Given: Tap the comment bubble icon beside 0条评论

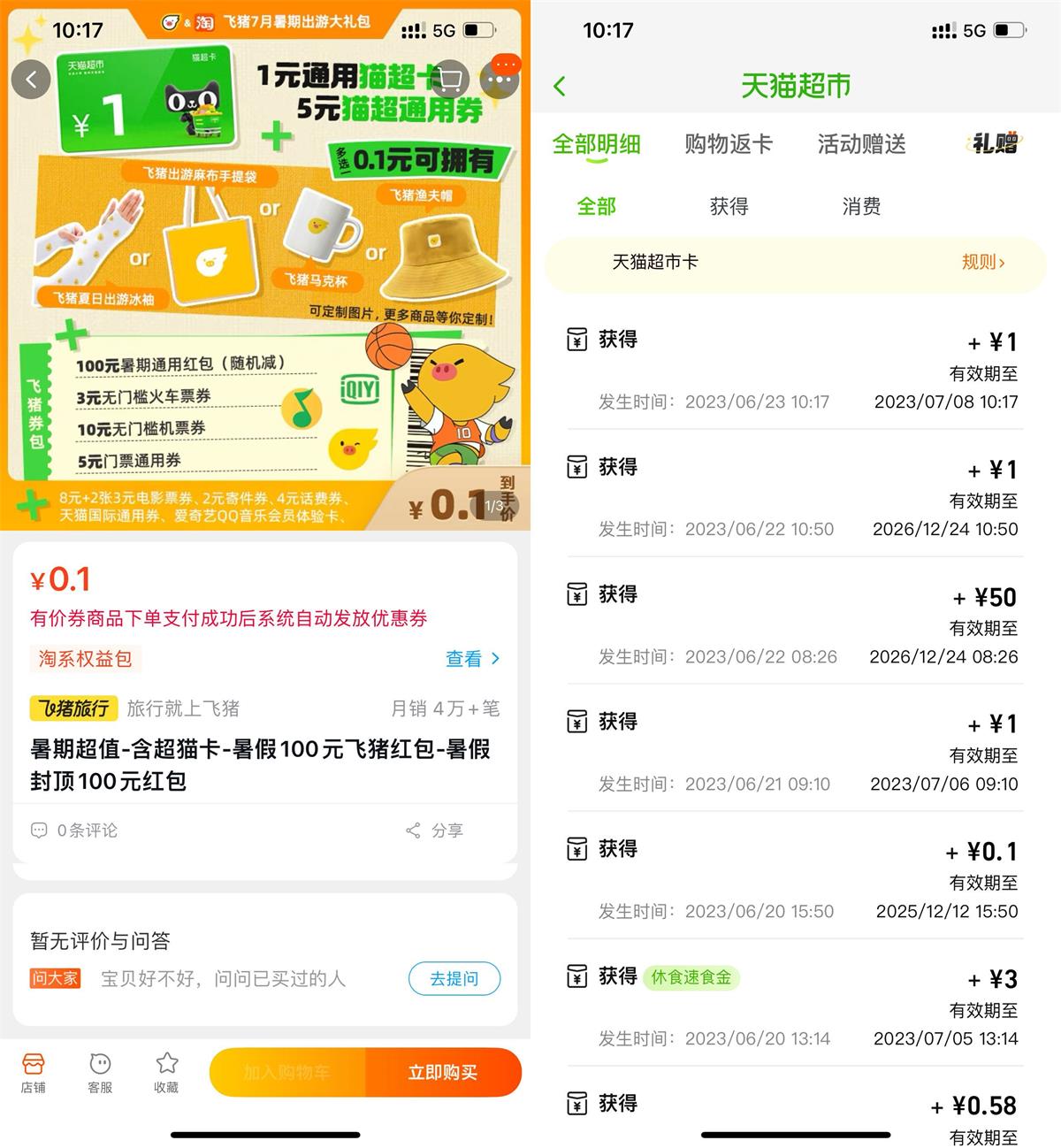Looking at the screenshot, I should (39, 830).
